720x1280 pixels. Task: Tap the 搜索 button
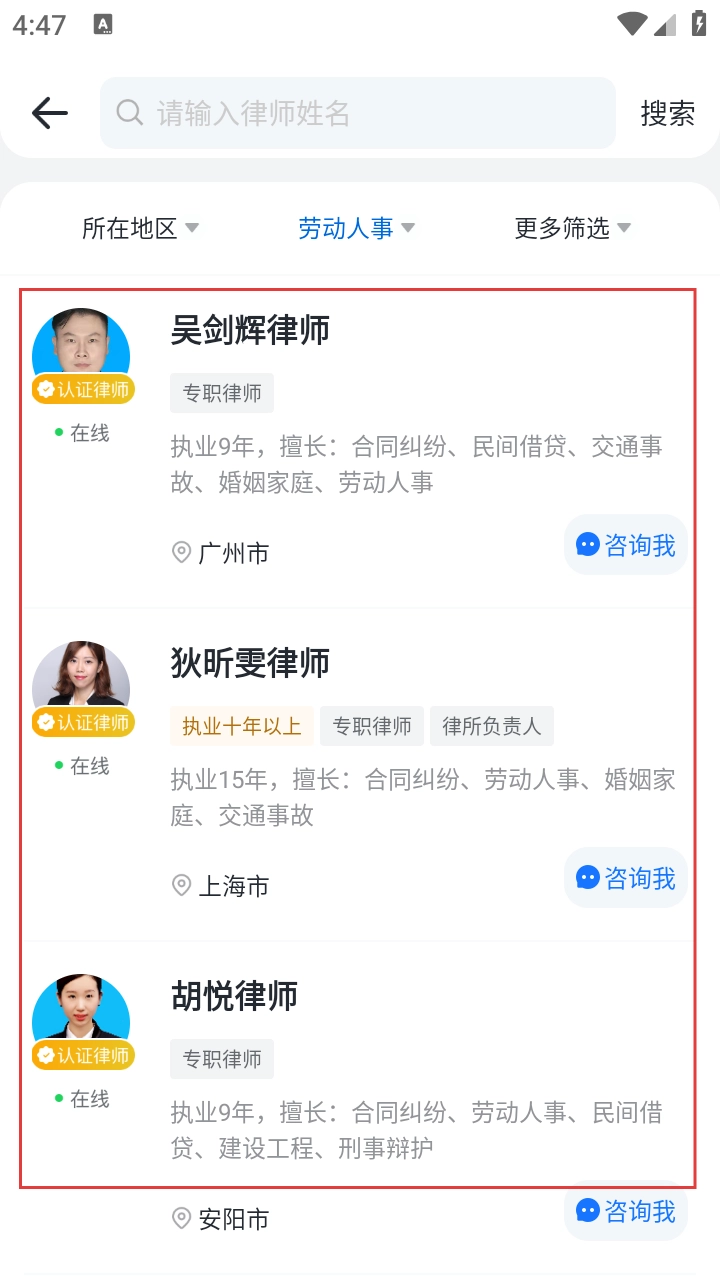pos(667,113)
